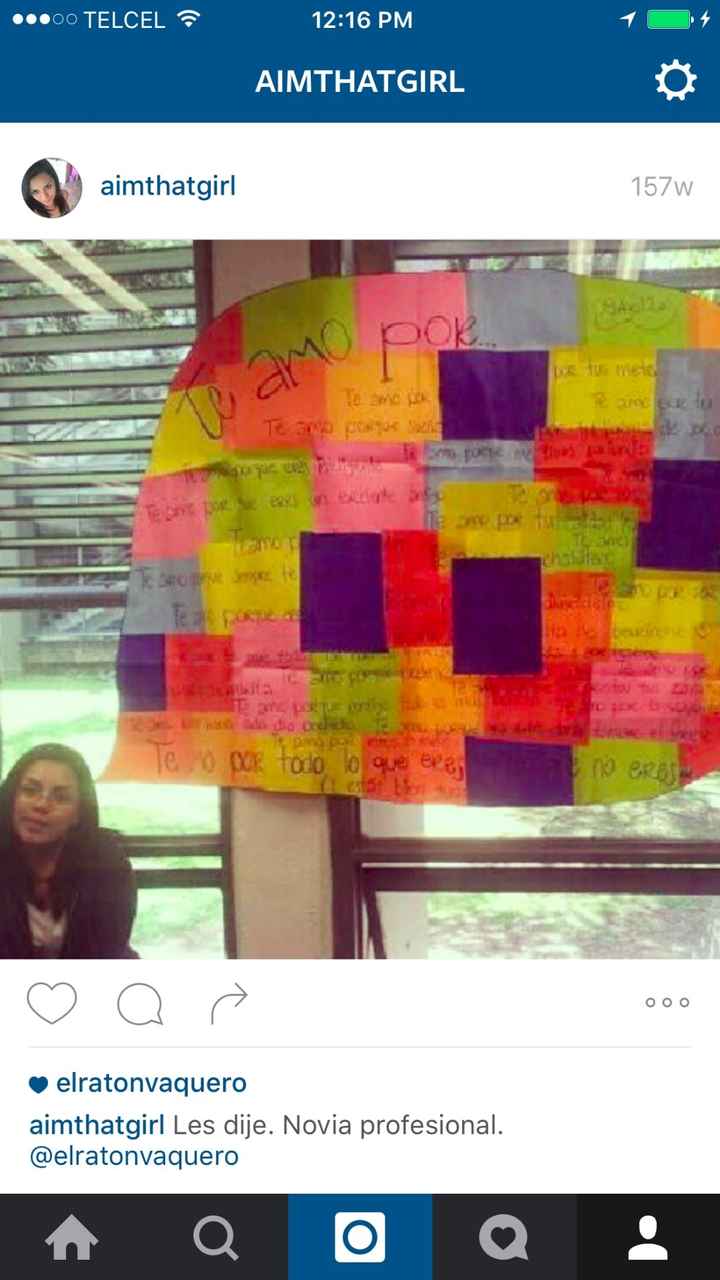Switch to the Search tab

[x=216, y=1238]
